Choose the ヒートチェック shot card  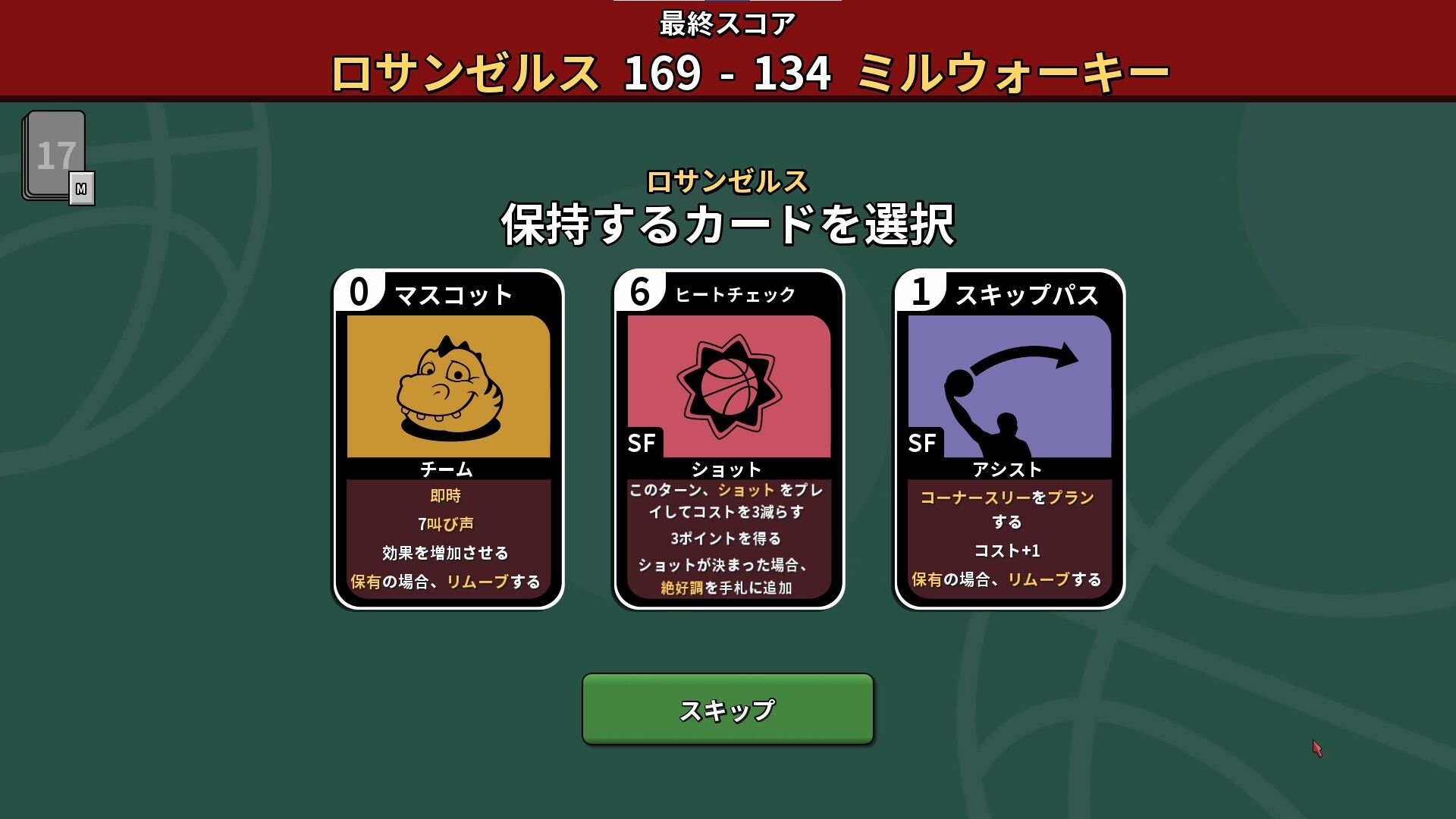point(729,438)
